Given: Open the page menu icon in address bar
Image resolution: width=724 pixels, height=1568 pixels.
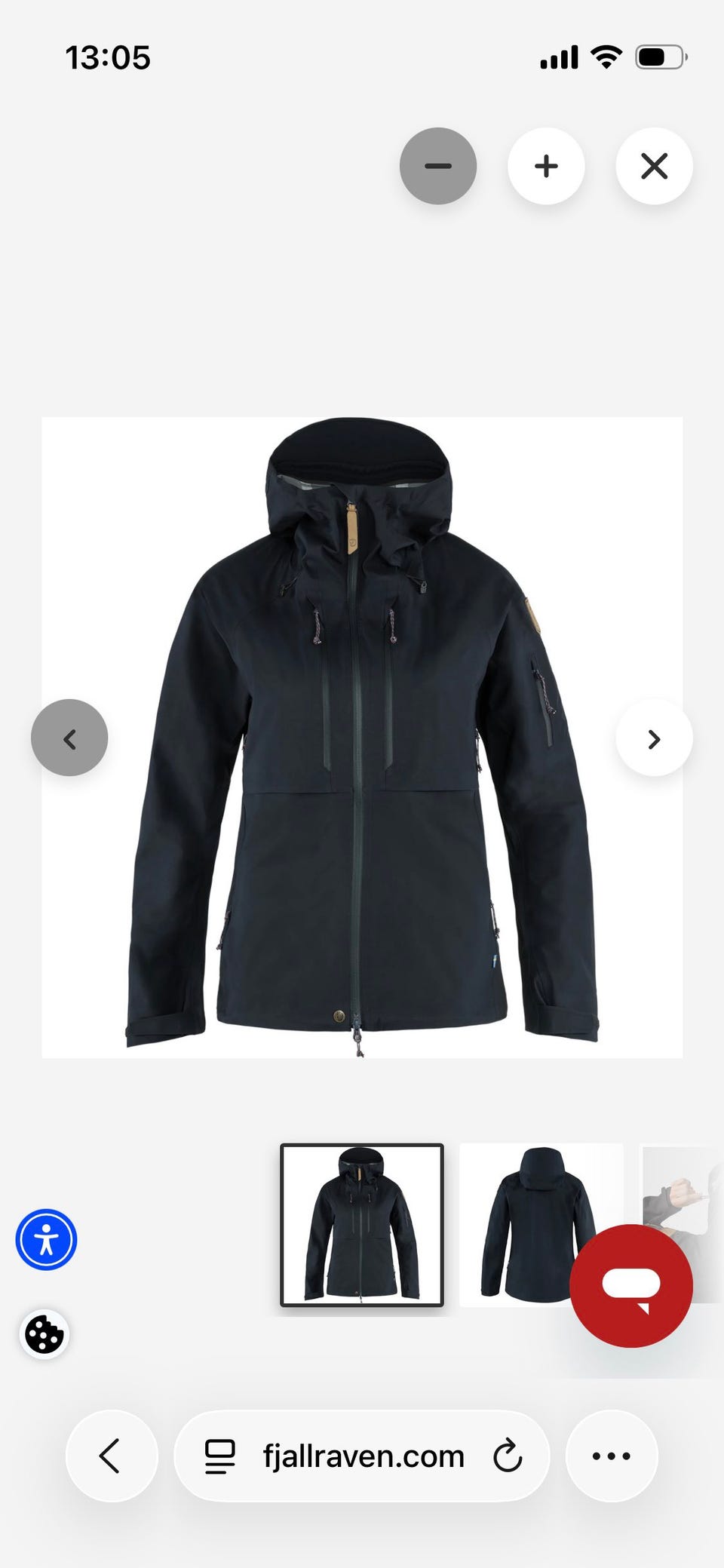Looking at the screenshot, I should pyautogui.click(x=220, y=1456).
